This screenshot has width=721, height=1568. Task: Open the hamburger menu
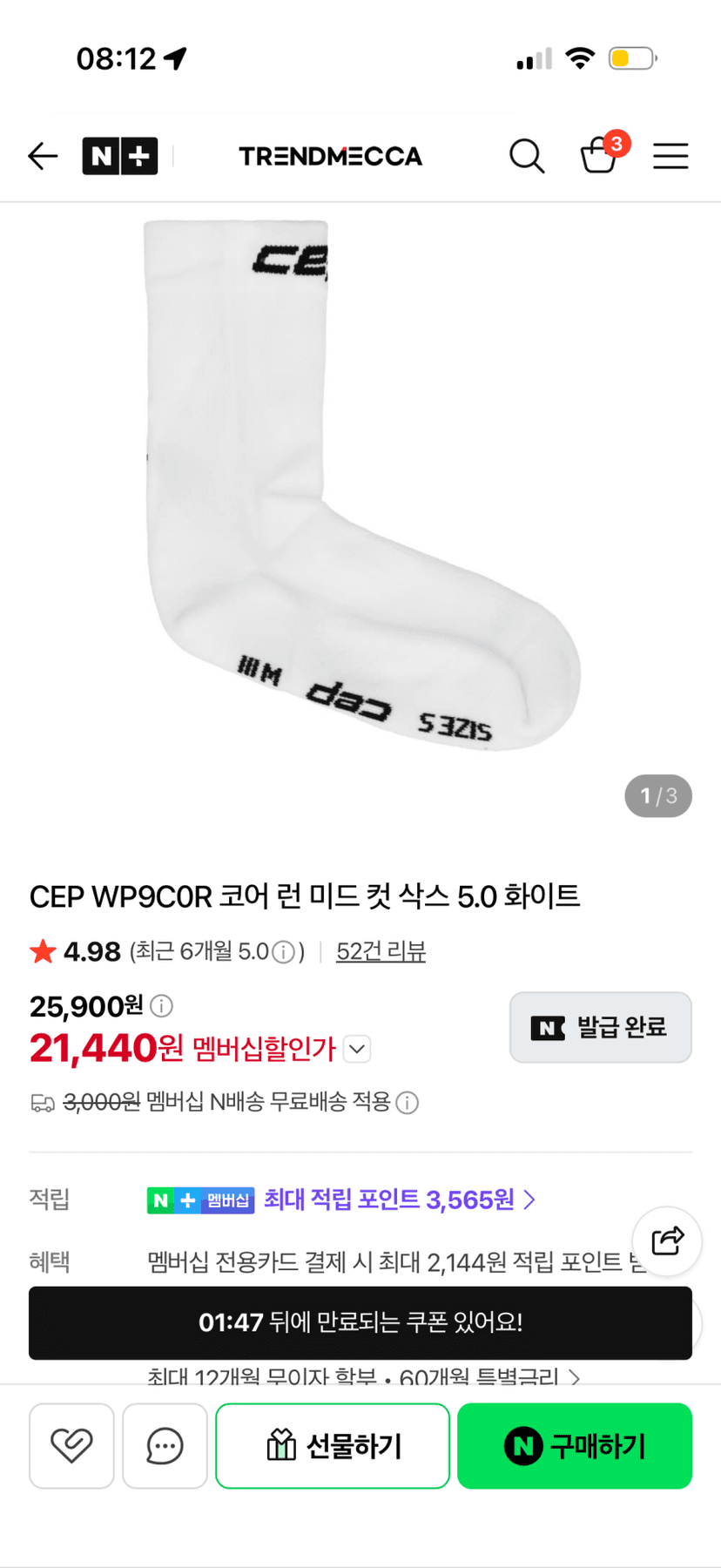click(x=670, y=156)
